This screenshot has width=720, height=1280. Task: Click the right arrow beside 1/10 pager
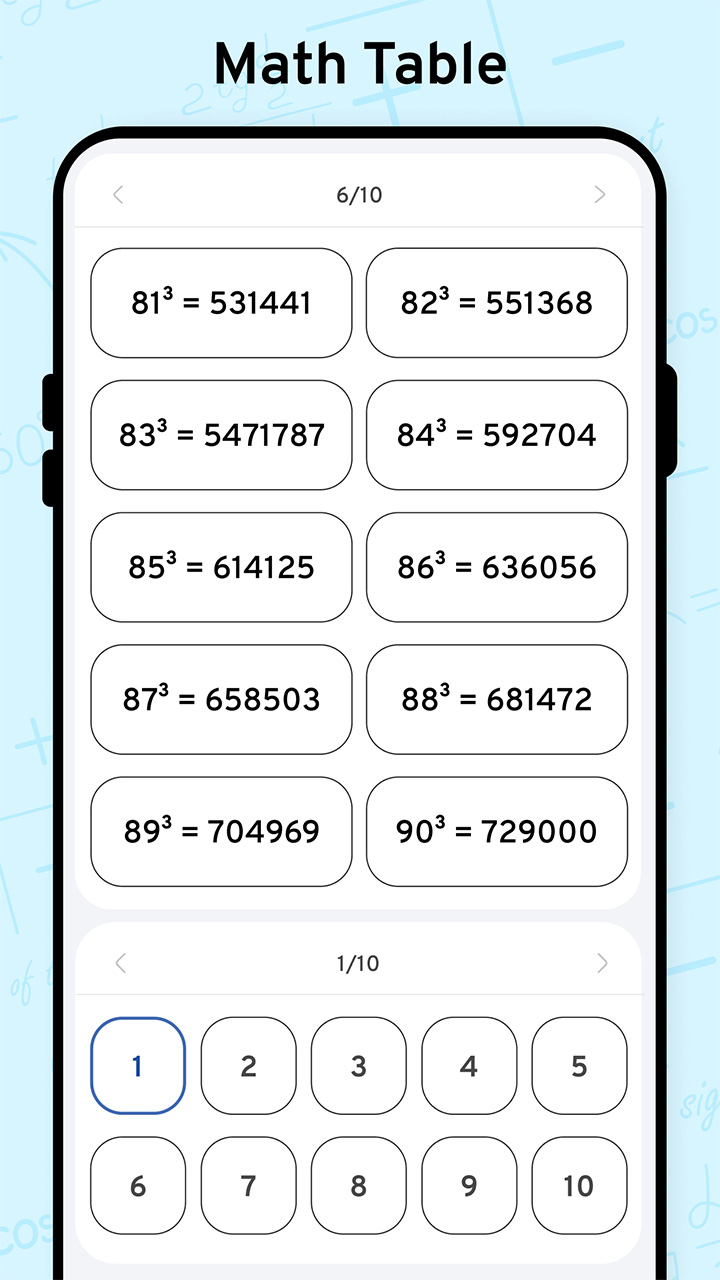[601, 964]
